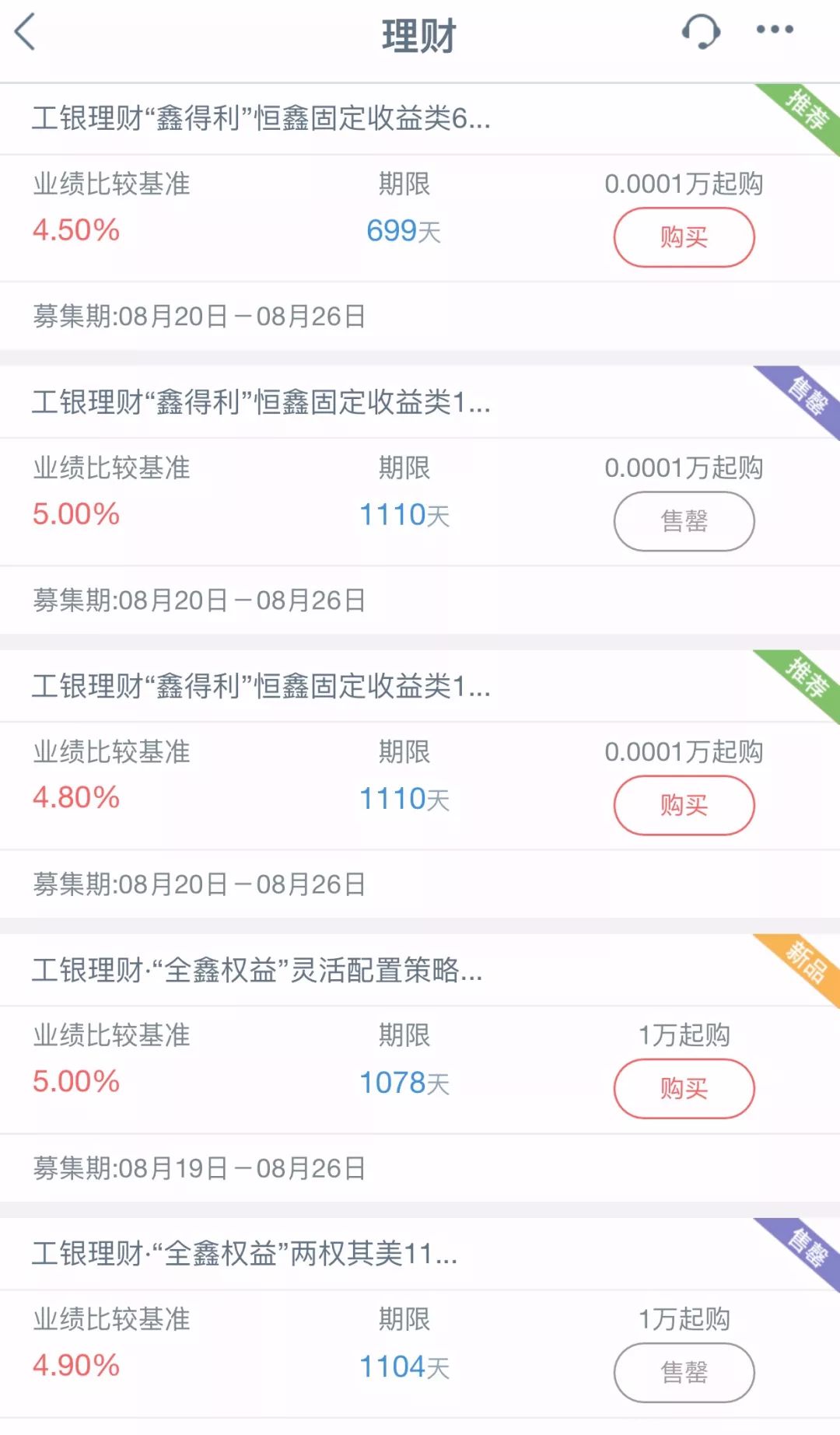Tap the 购买 button for the 1078天 product

point(684,1089)
